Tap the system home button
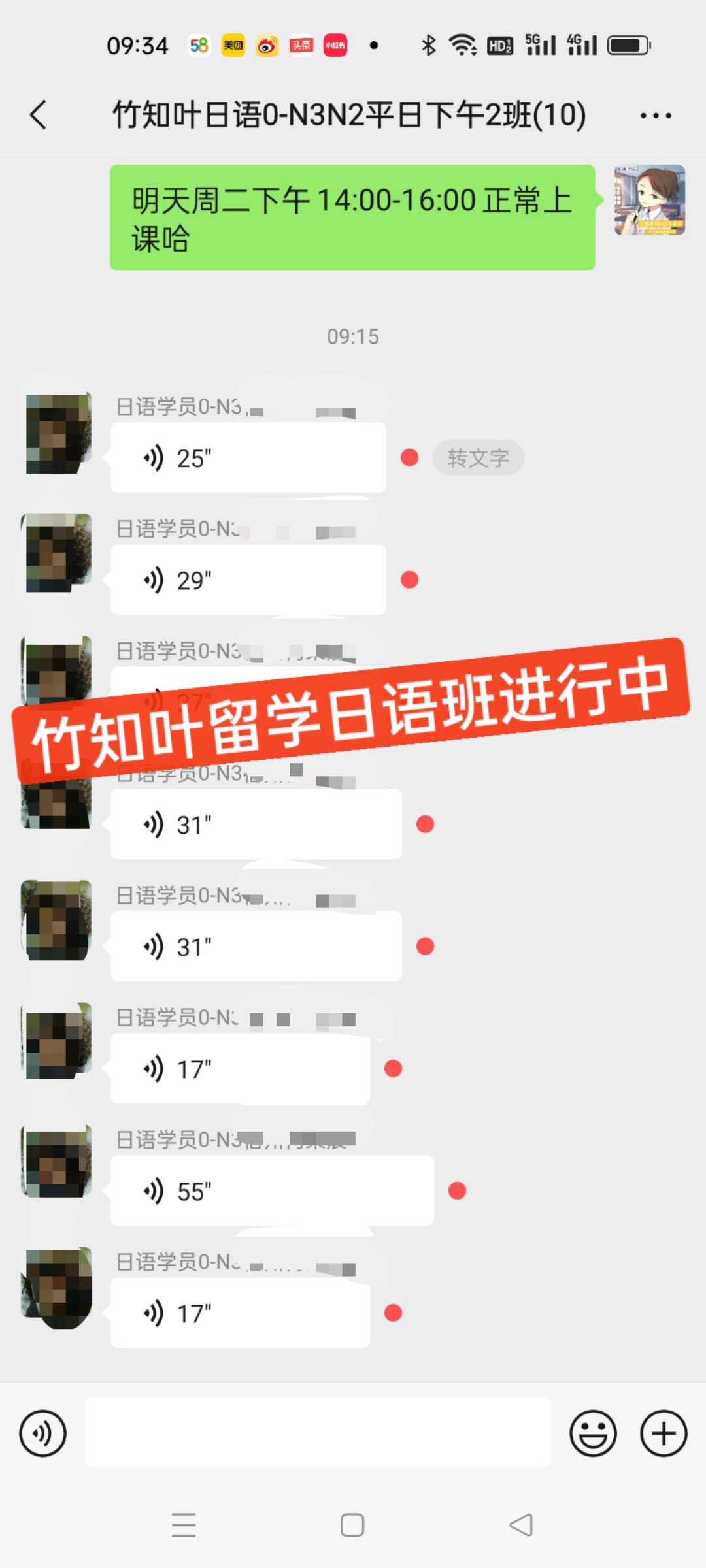 pos(352,1526)
